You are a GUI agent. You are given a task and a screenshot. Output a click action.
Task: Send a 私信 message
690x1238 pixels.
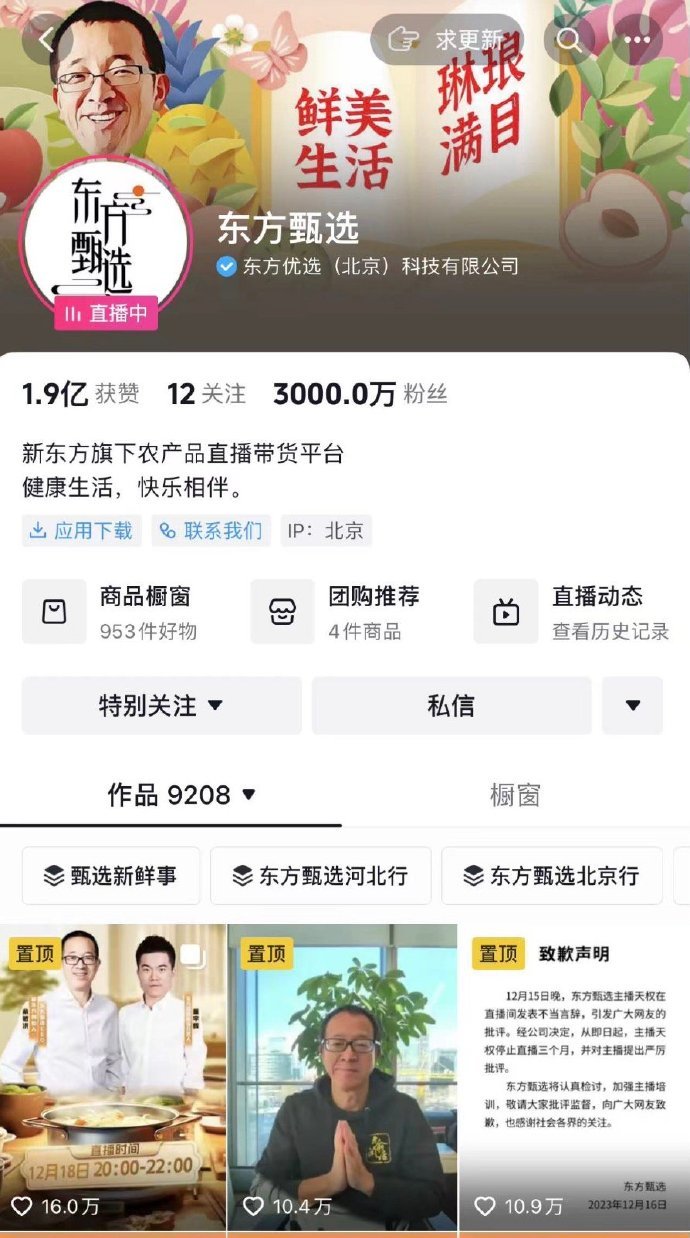click(451, 706)
